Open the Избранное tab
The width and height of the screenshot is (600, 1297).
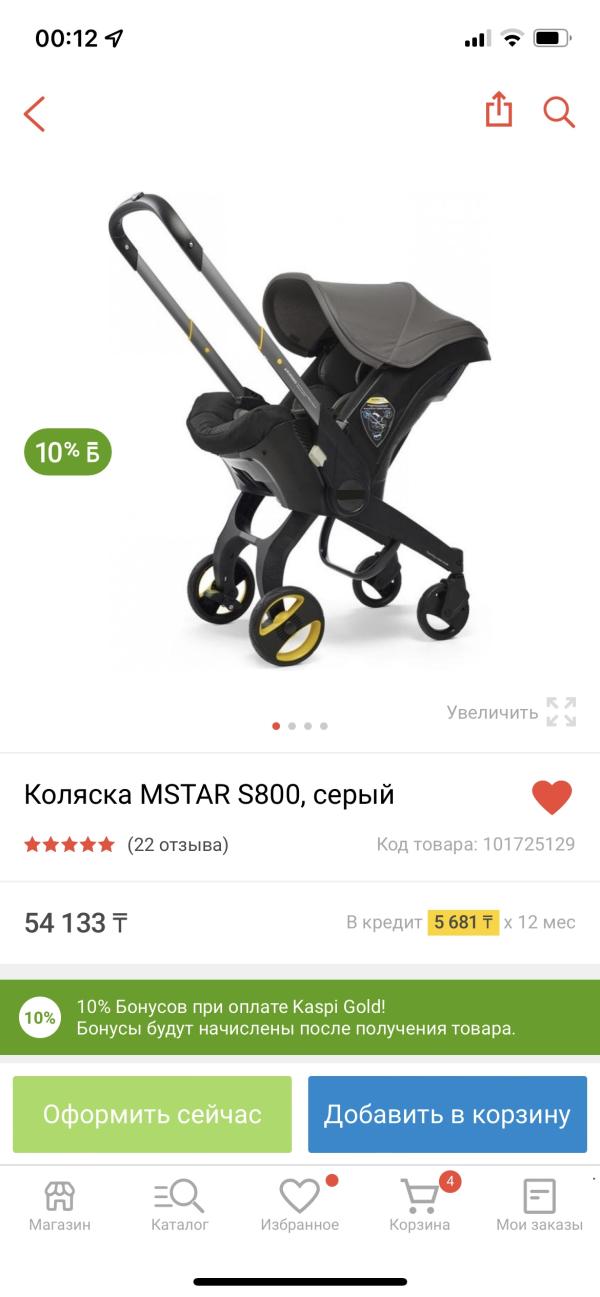(x=300, y=1206)
